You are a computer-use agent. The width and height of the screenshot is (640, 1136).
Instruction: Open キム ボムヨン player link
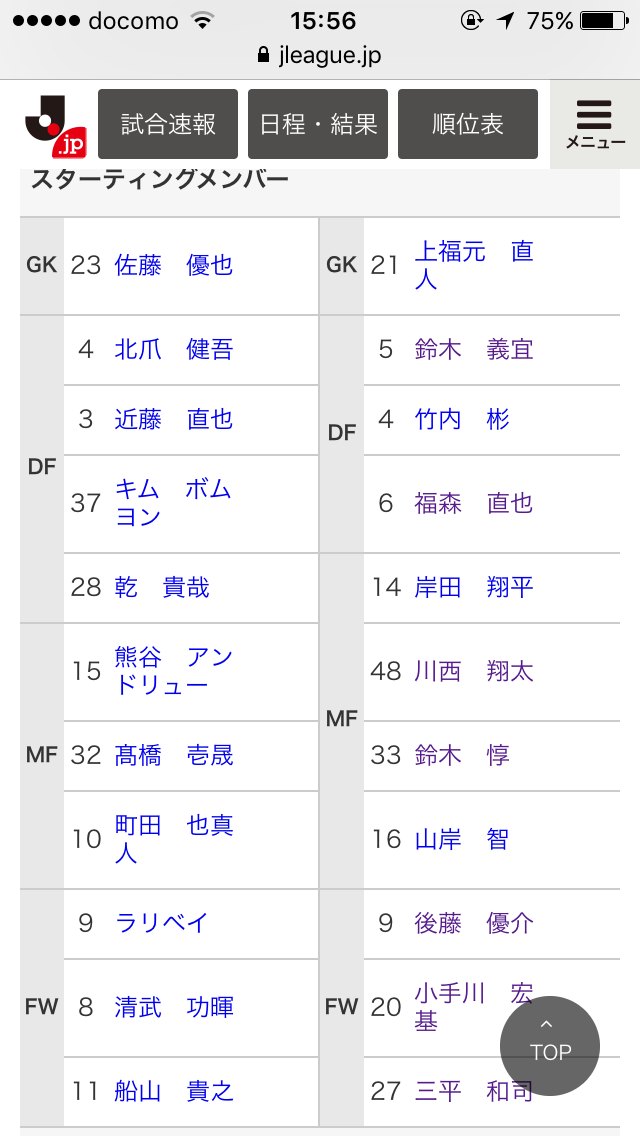[x=173, y=503]
